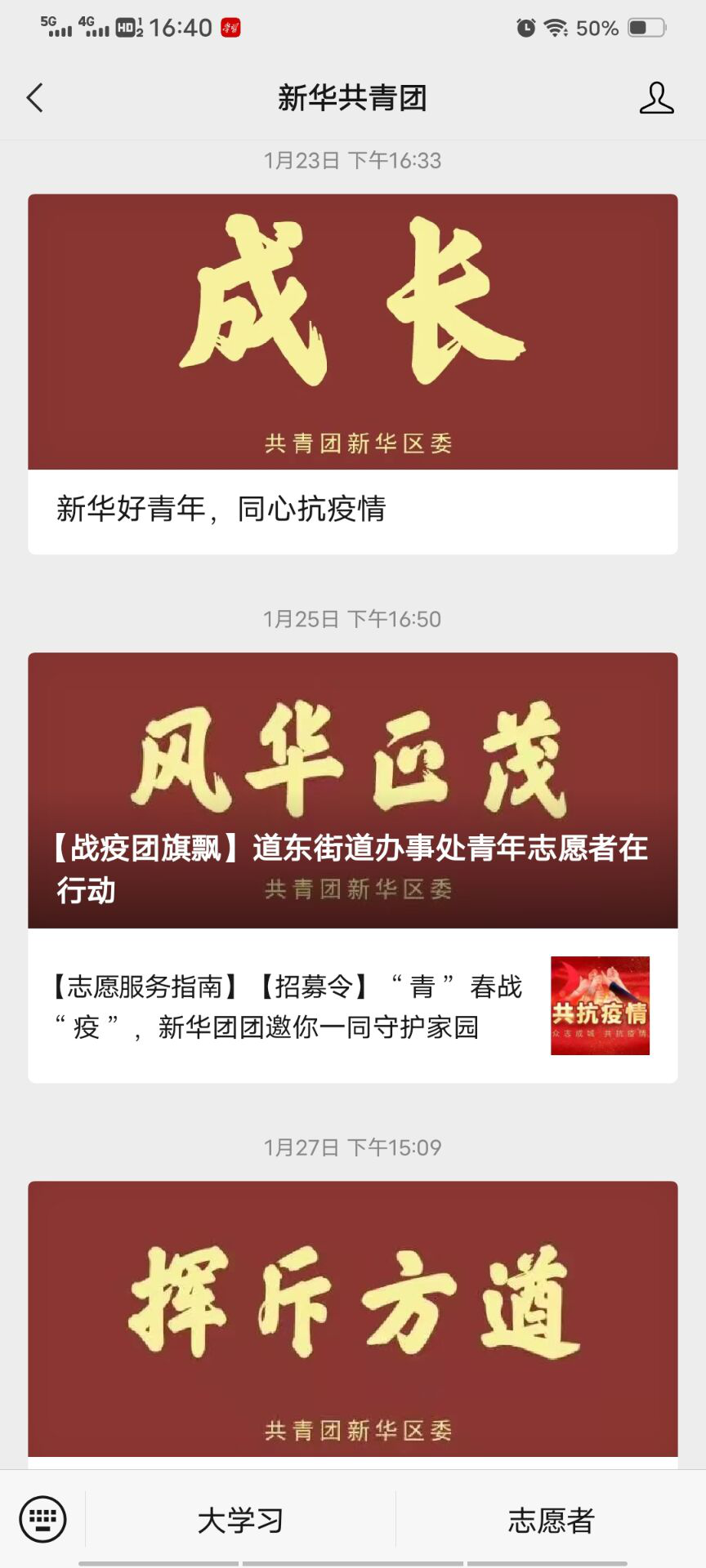This screenshot has width=706, height=1568.
Task: Tap the Wi-Fi icon in the status bar
Action: [558, 26]
